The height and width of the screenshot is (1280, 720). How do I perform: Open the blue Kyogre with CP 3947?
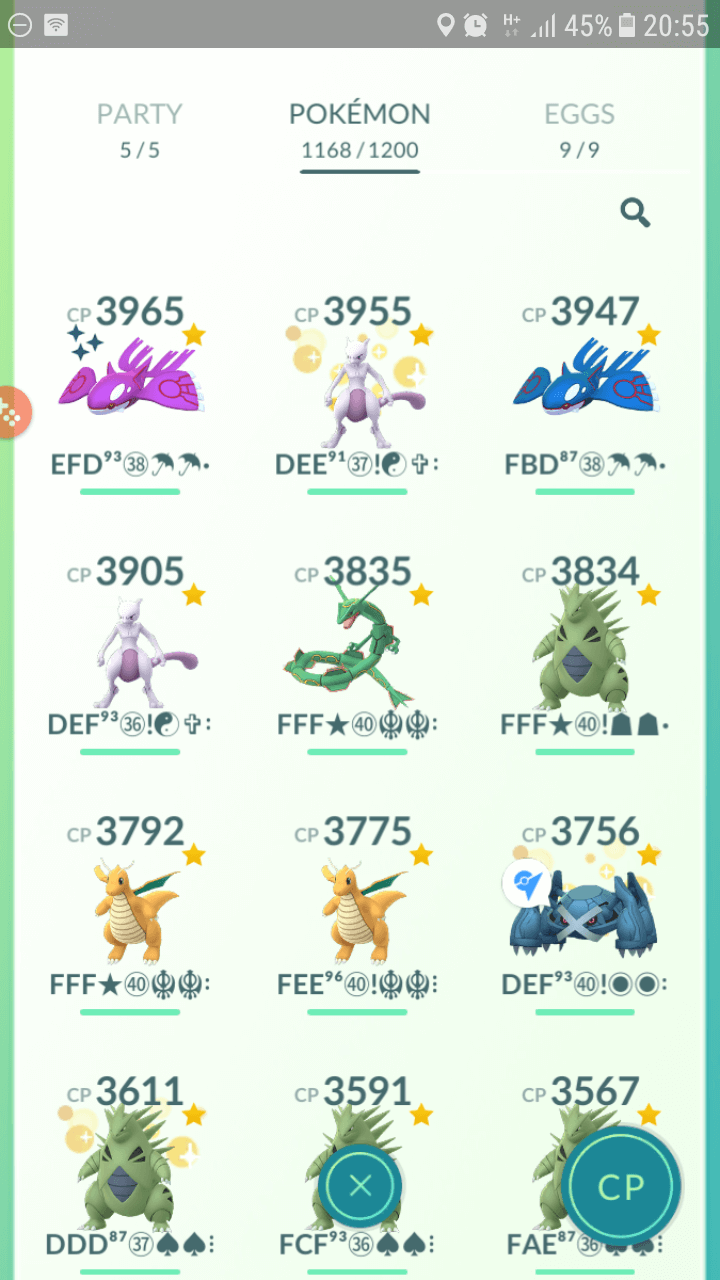click(x=586, y=390)
